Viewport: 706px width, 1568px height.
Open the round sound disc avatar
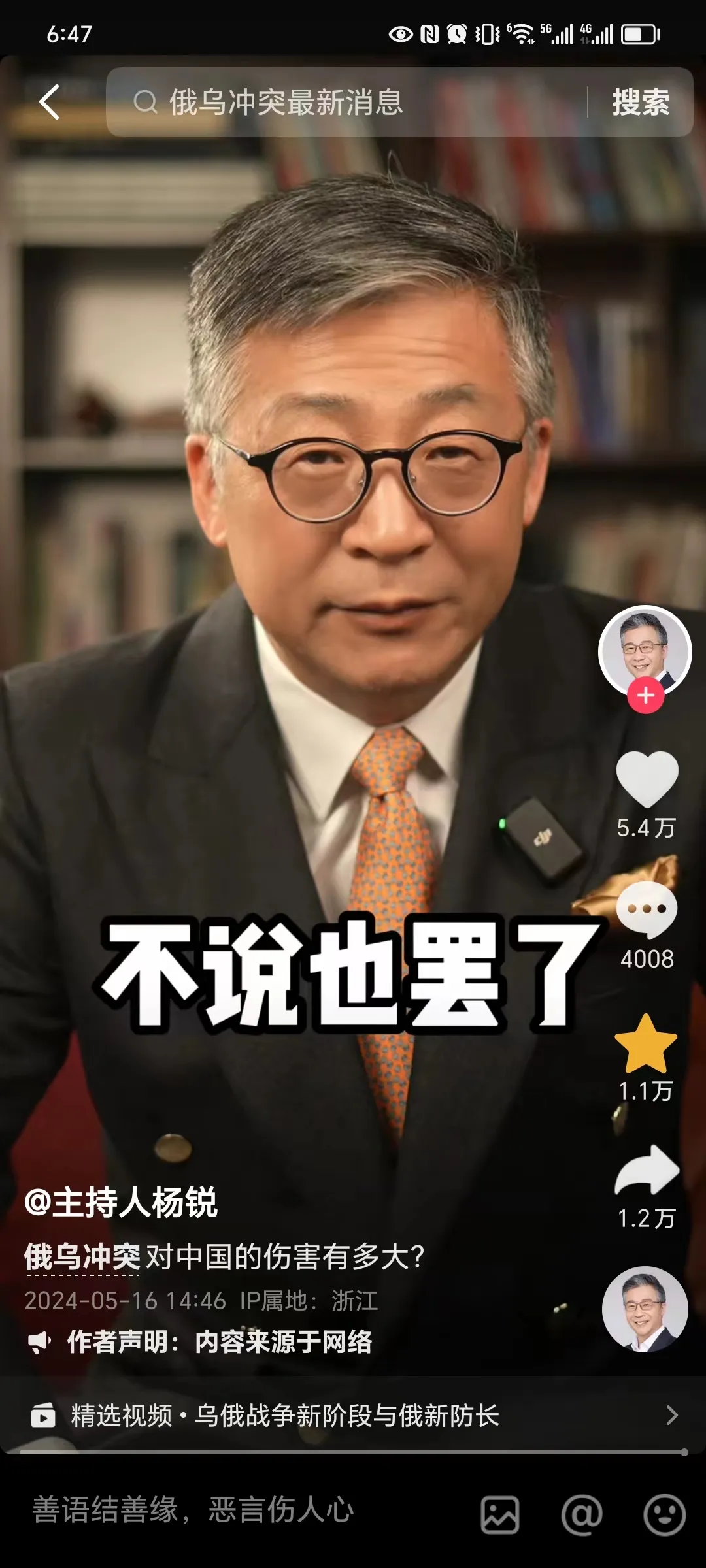(645, 1310)
